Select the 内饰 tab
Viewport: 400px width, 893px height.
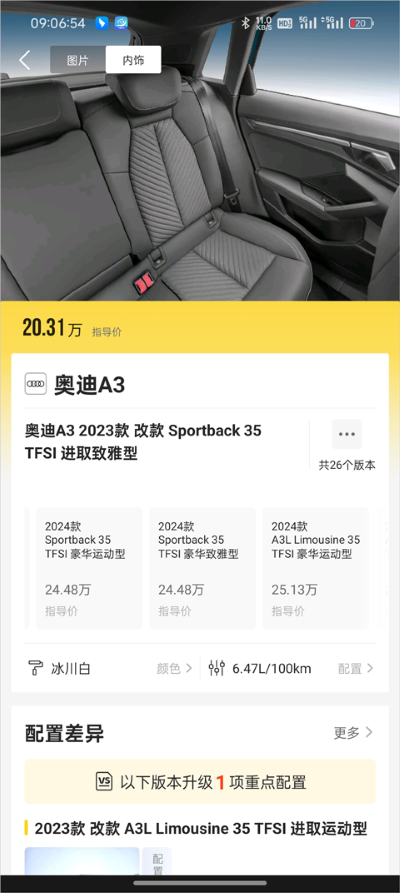(133, 60)
